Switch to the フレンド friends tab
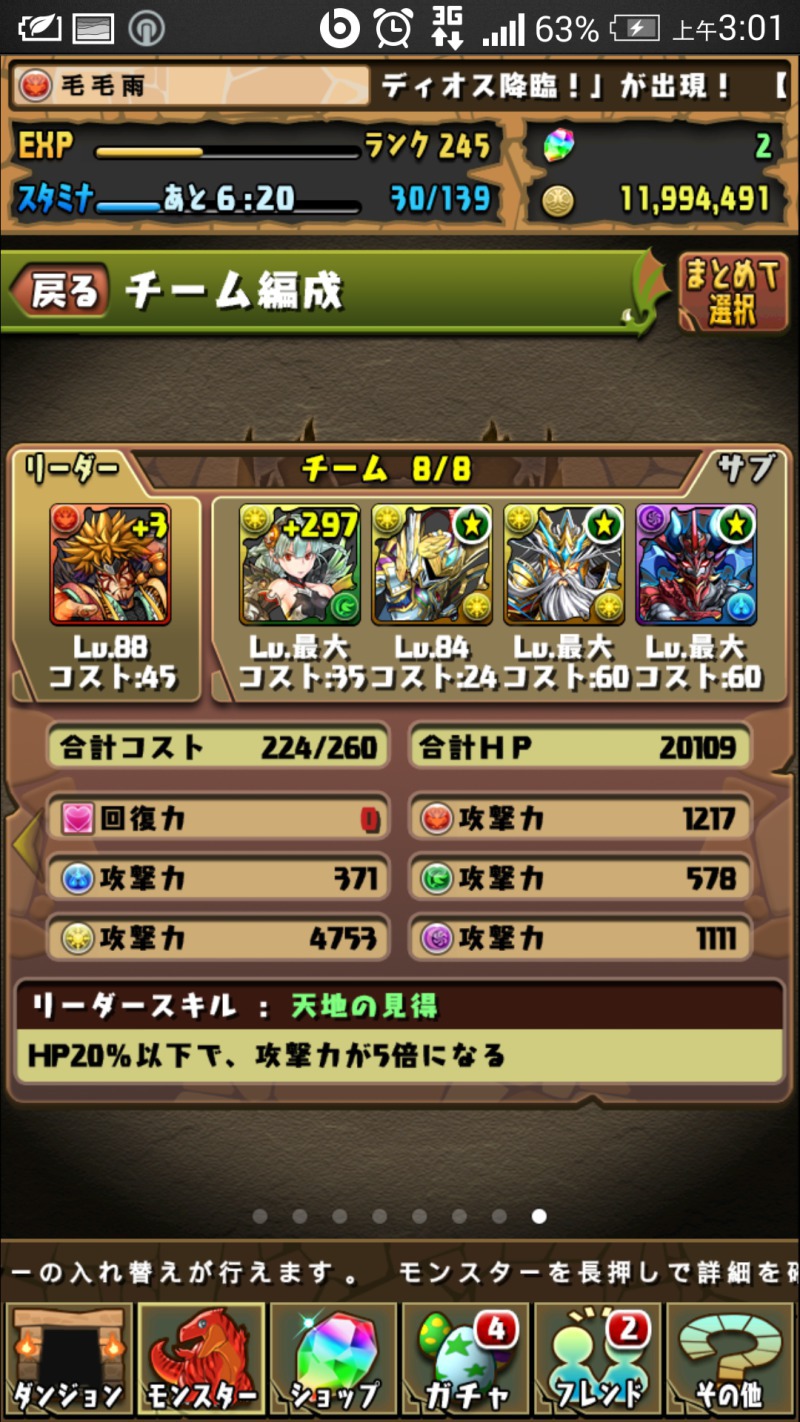 click(598, 1358)
